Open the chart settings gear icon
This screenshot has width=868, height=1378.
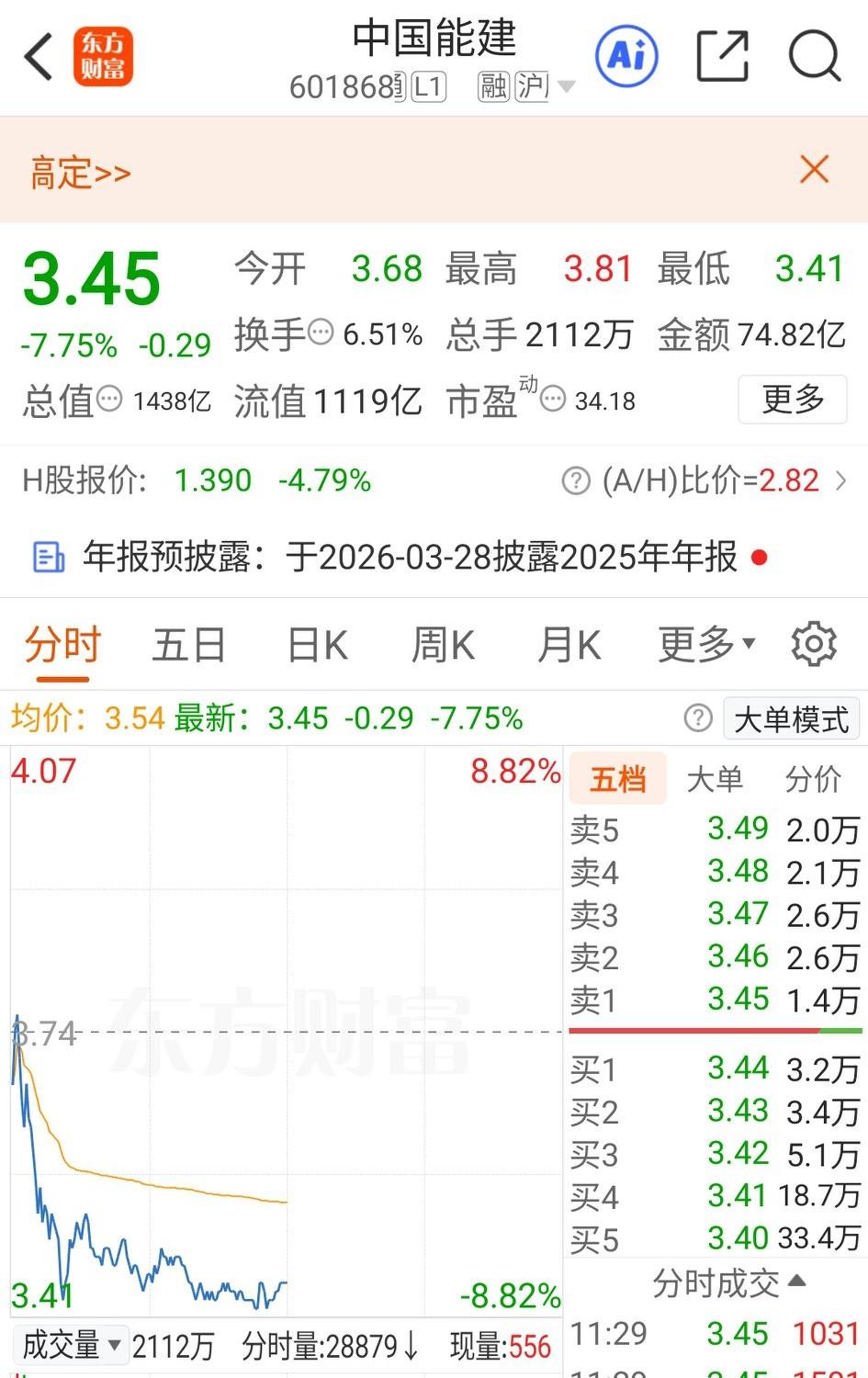tap(812, 644)
